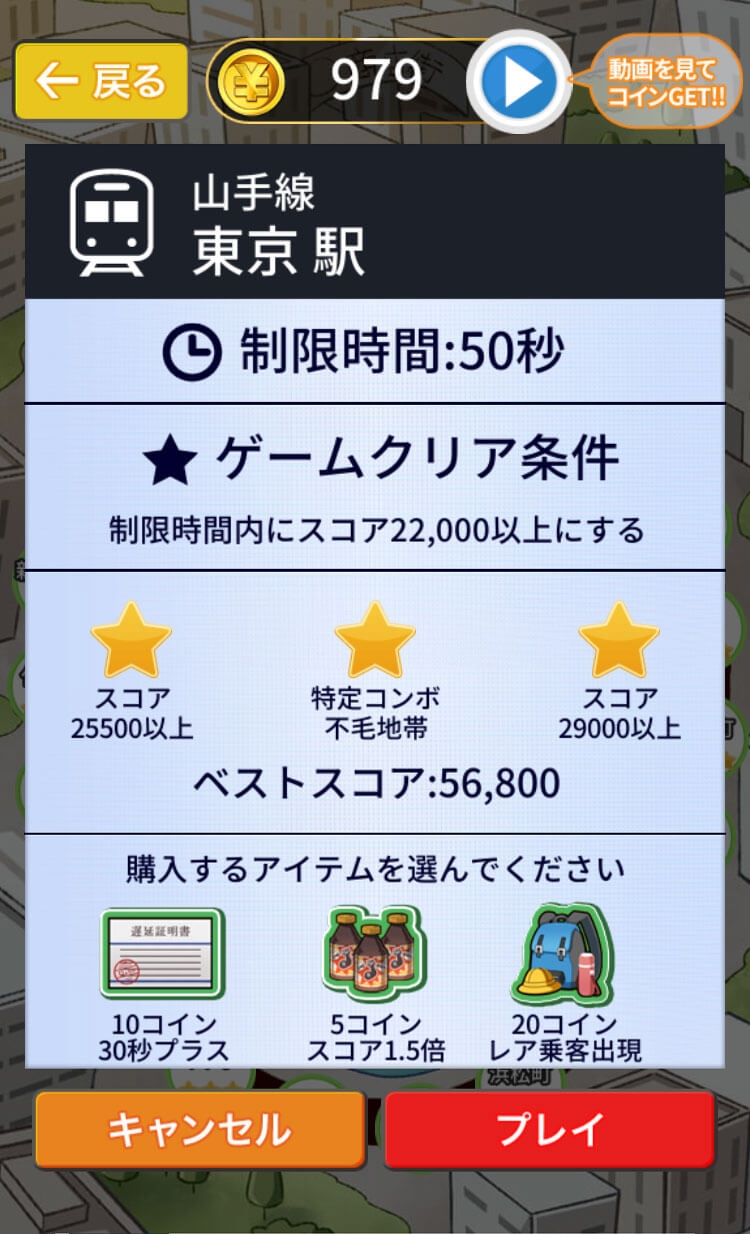Watch a video to get coins
This screenshot has height=1234, width=750.
pyautogui.click(x=520, y=82)
